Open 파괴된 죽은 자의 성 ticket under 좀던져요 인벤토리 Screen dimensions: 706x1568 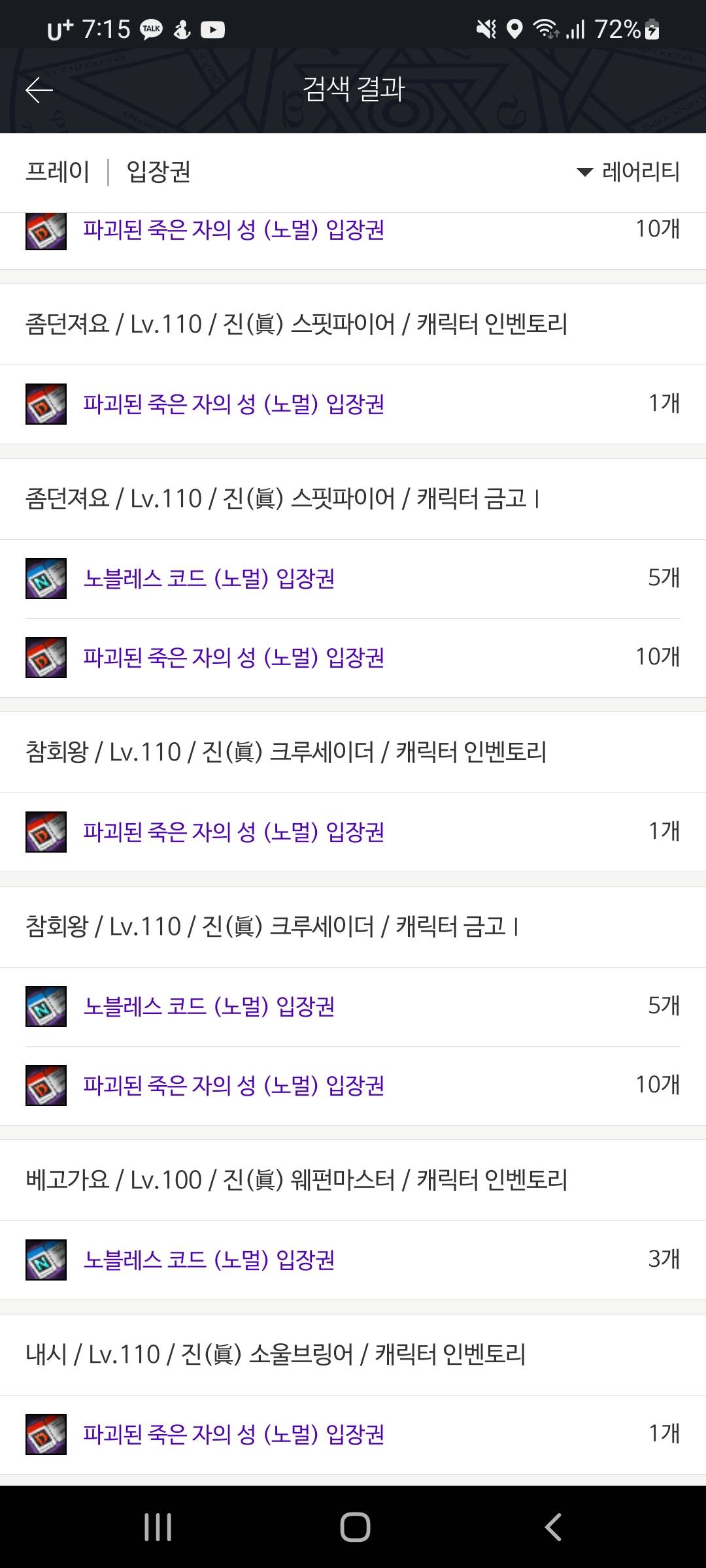[233, 404]
